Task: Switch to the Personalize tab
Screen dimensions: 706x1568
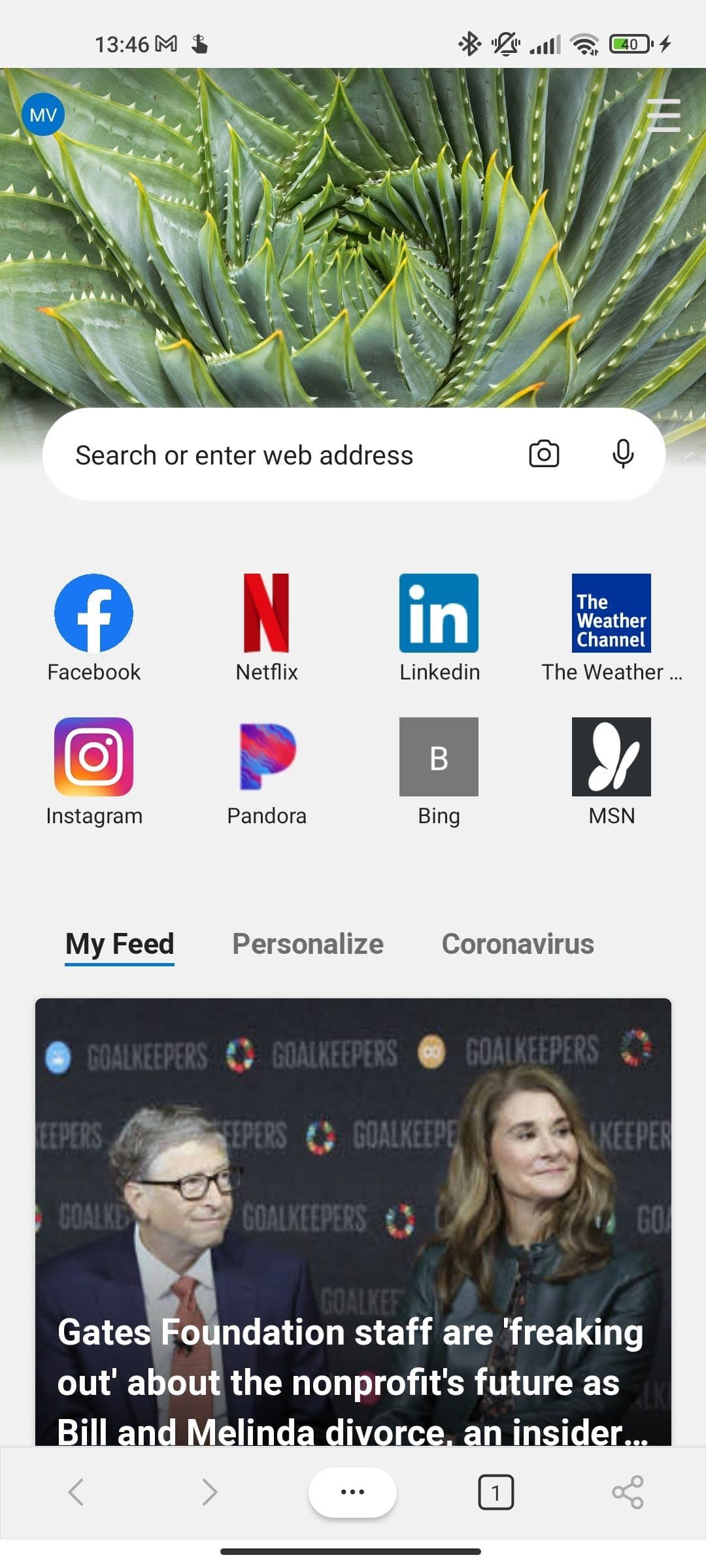Action: [308, 944]
